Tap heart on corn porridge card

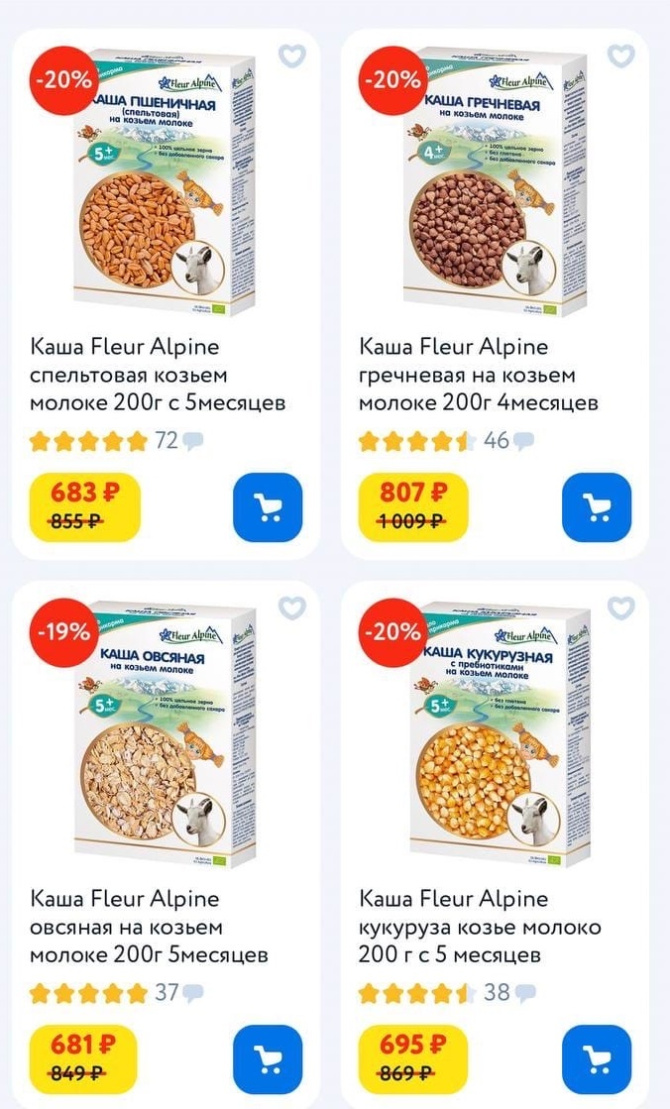point(621,607)
